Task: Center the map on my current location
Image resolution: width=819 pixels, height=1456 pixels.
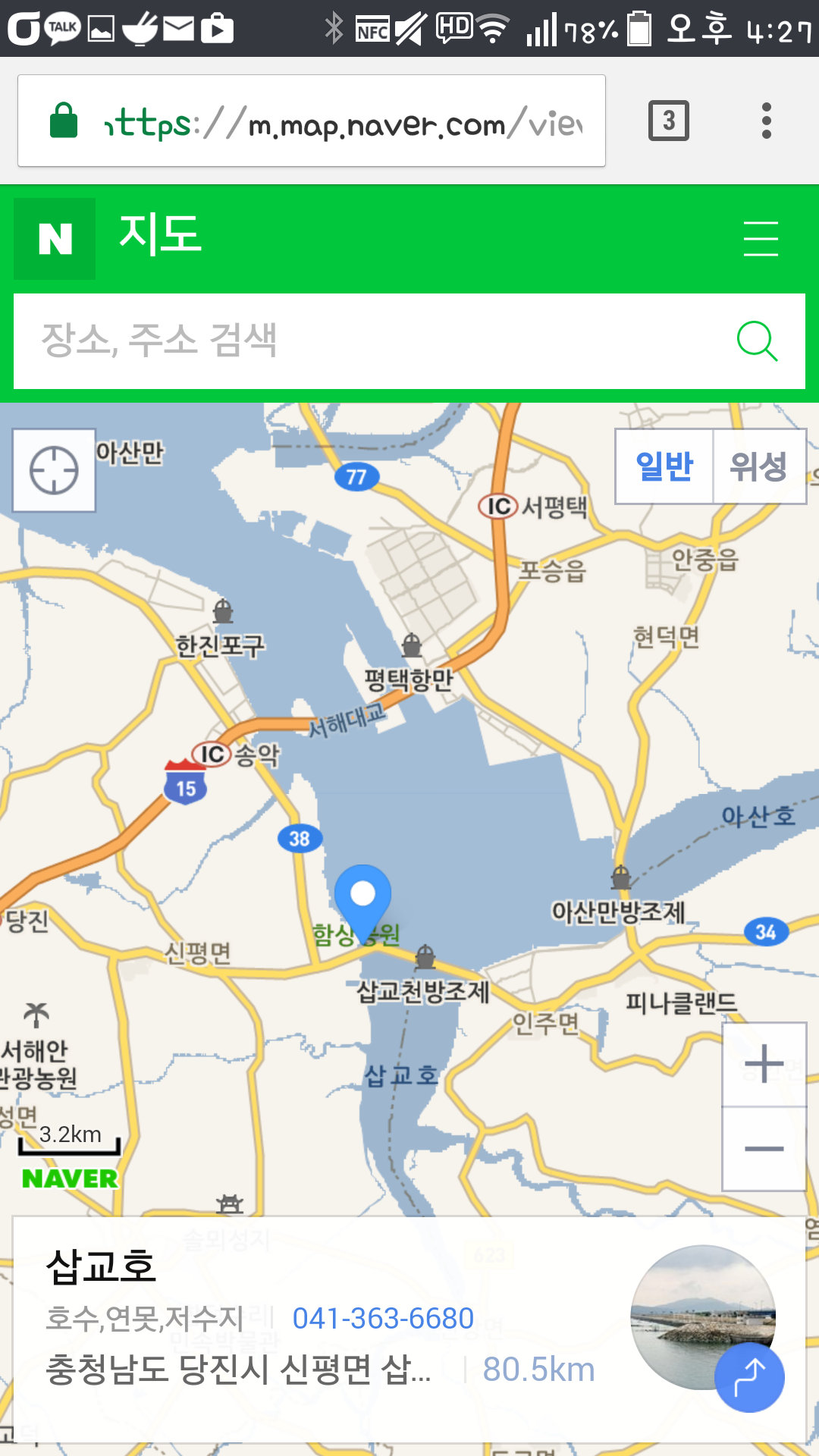Action: click(54, 470)
